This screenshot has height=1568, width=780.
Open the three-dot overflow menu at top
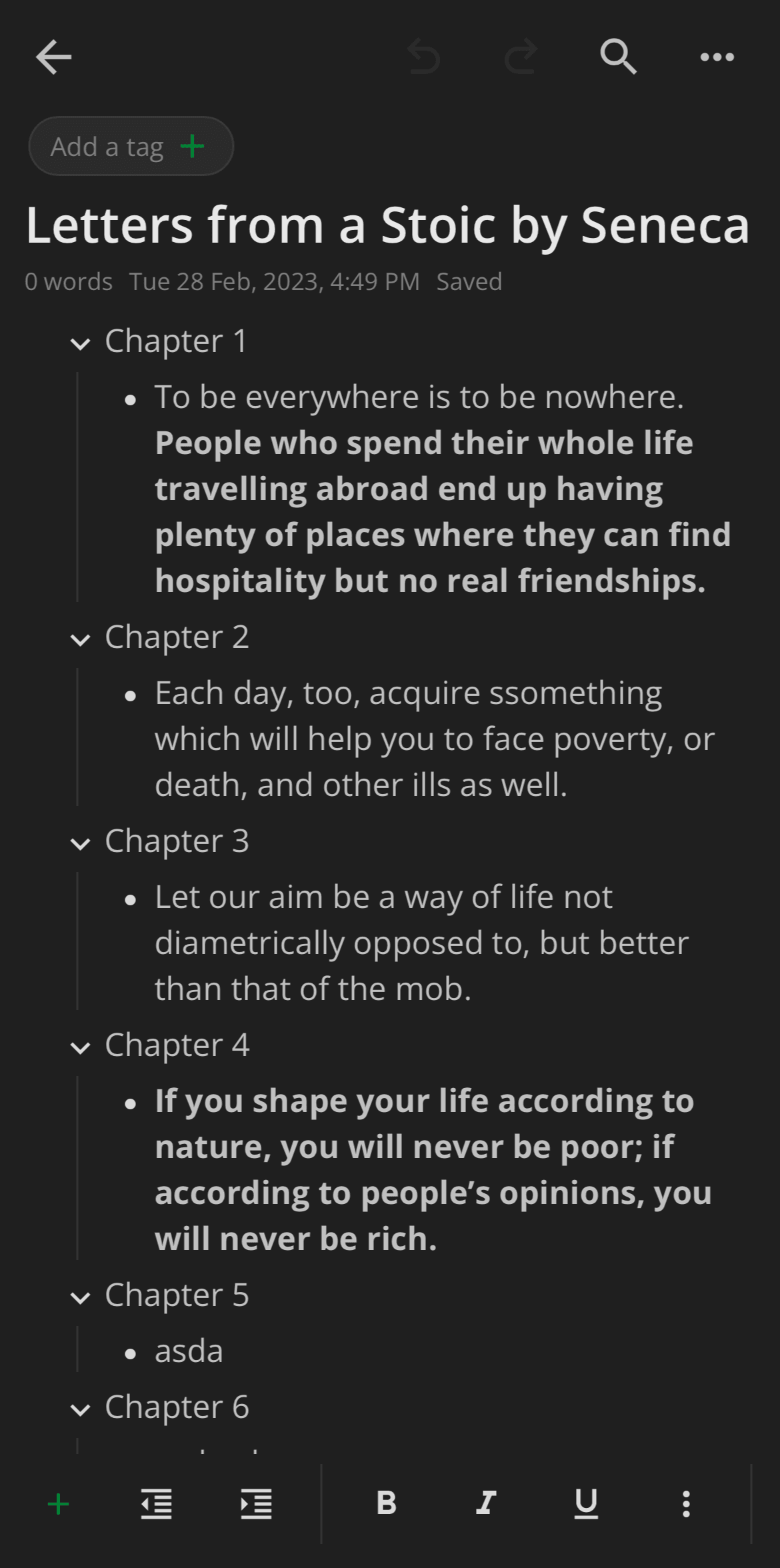click(x=717, y=57)
